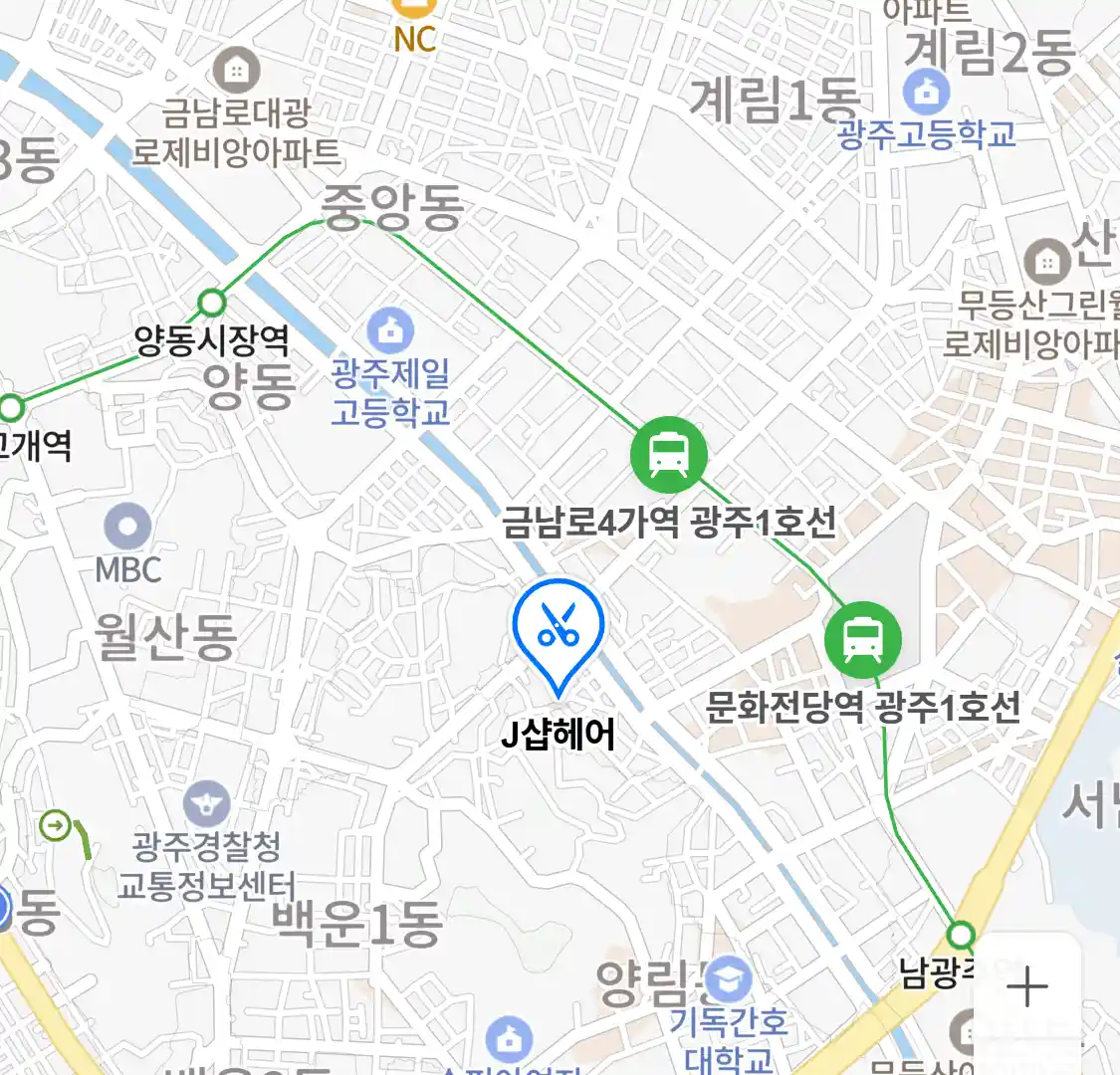
Task: Select the 금남로4가역 subway station marker
Action: (669, 455)
